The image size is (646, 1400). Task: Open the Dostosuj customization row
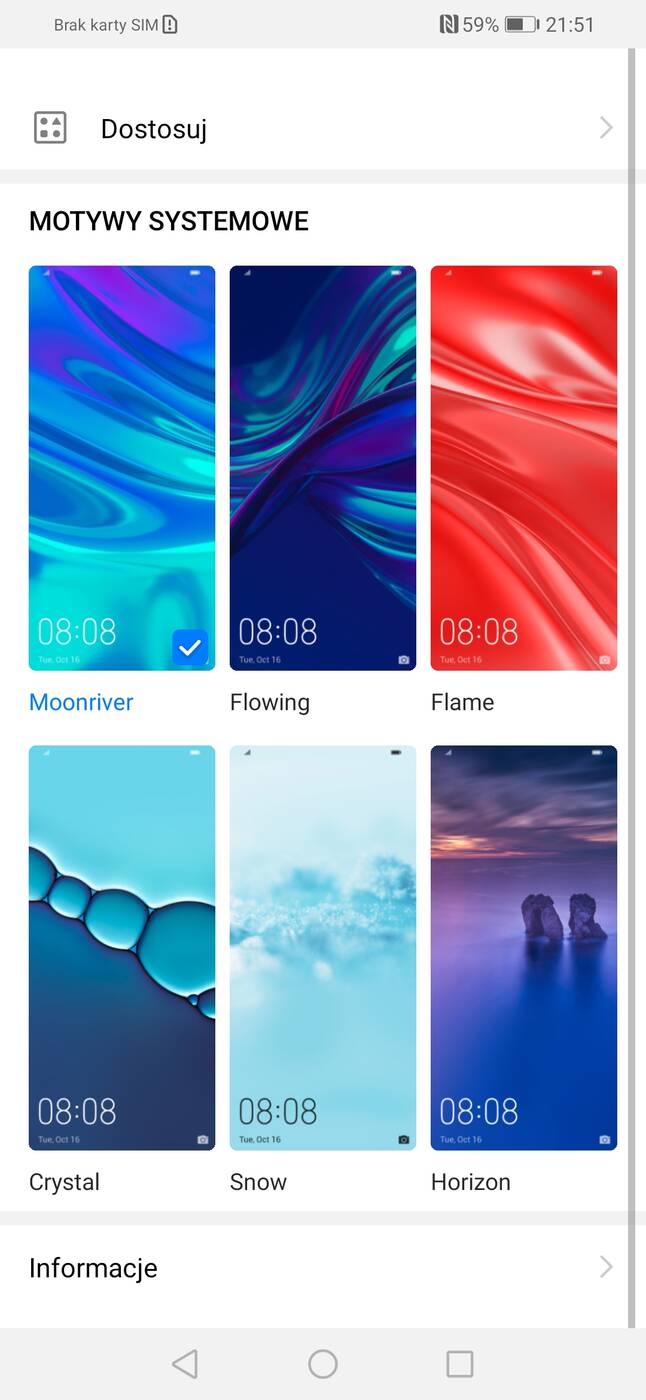[320, 128]
